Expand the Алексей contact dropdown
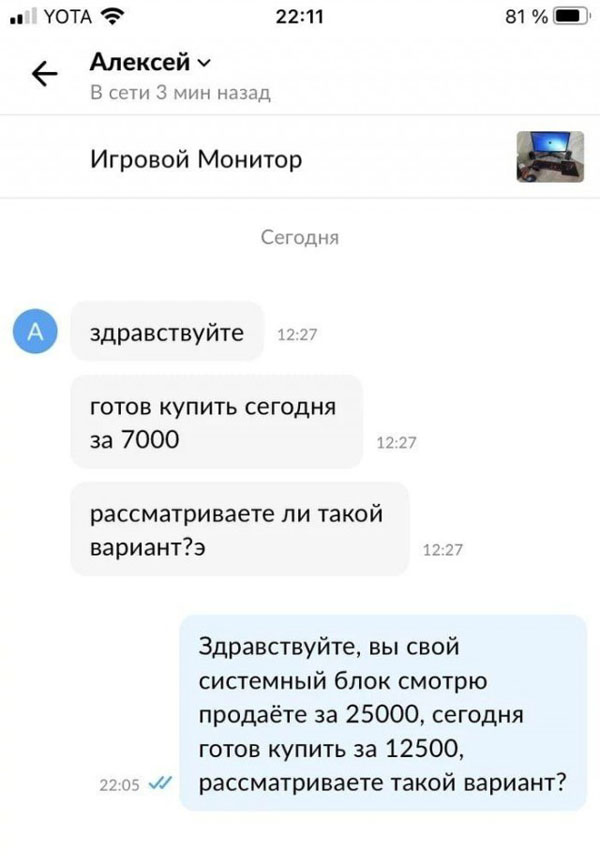The image size is (600, 864). click(x=204, y=64)
